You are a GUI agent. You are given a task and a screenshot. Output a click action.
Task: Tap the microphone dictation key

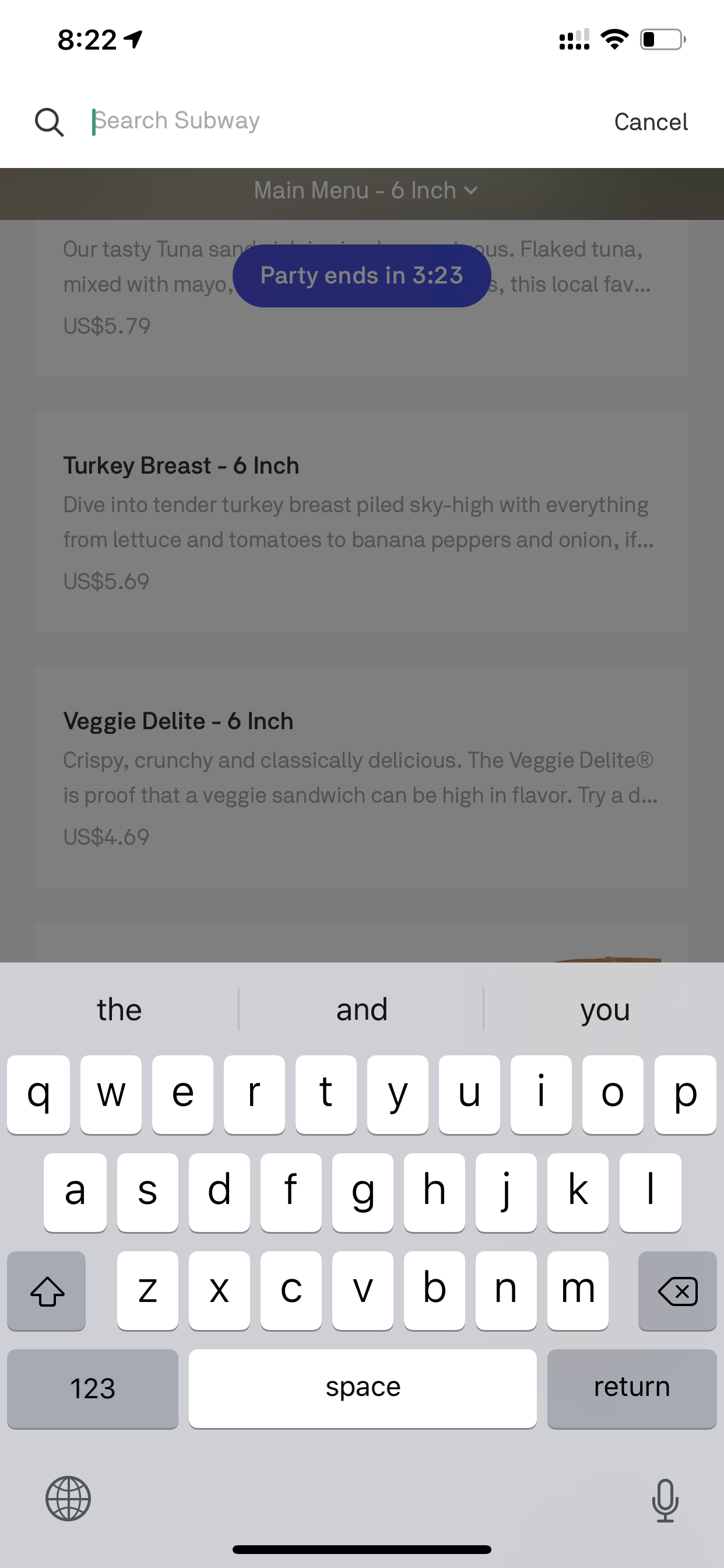tap(665, 1499)
